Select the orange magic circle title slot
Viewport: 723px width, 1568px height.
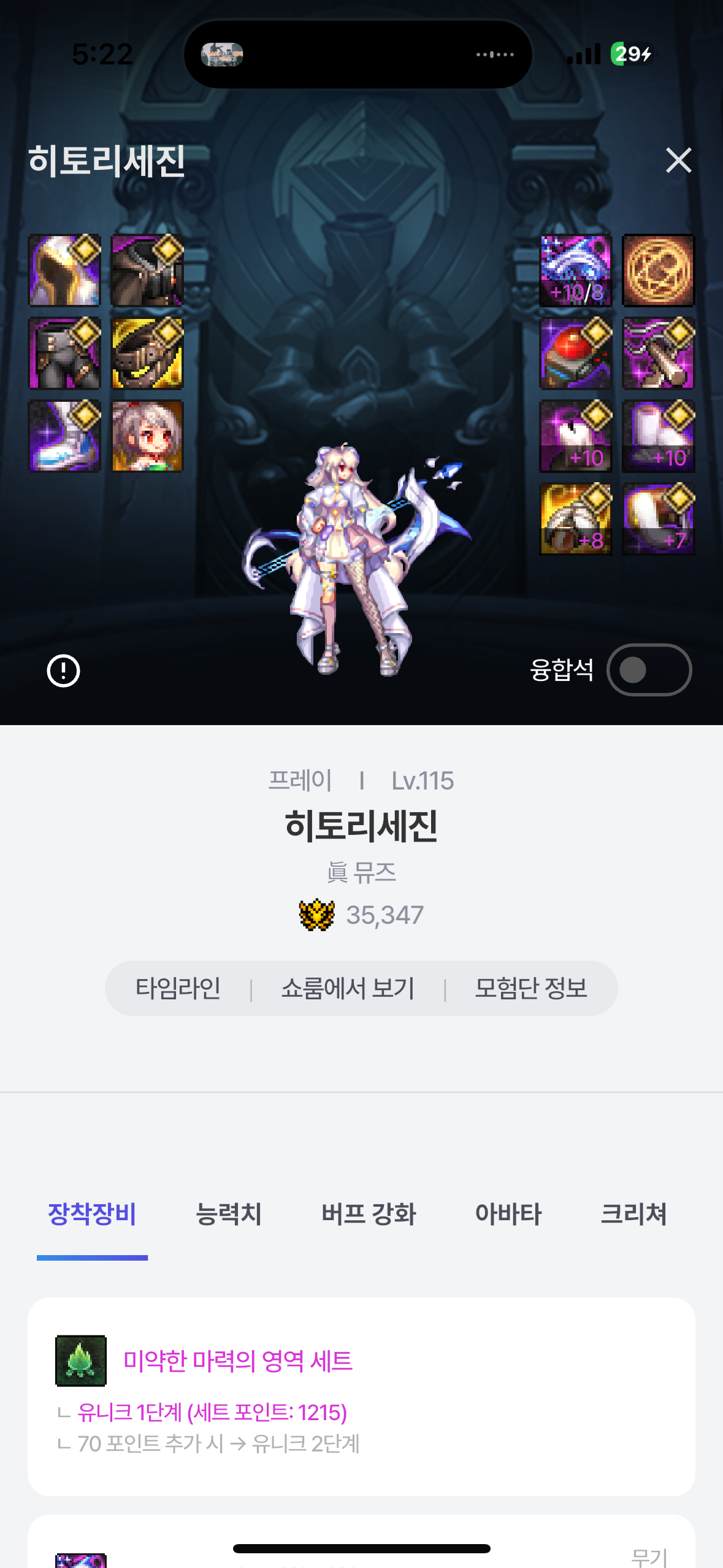(658, 271)
